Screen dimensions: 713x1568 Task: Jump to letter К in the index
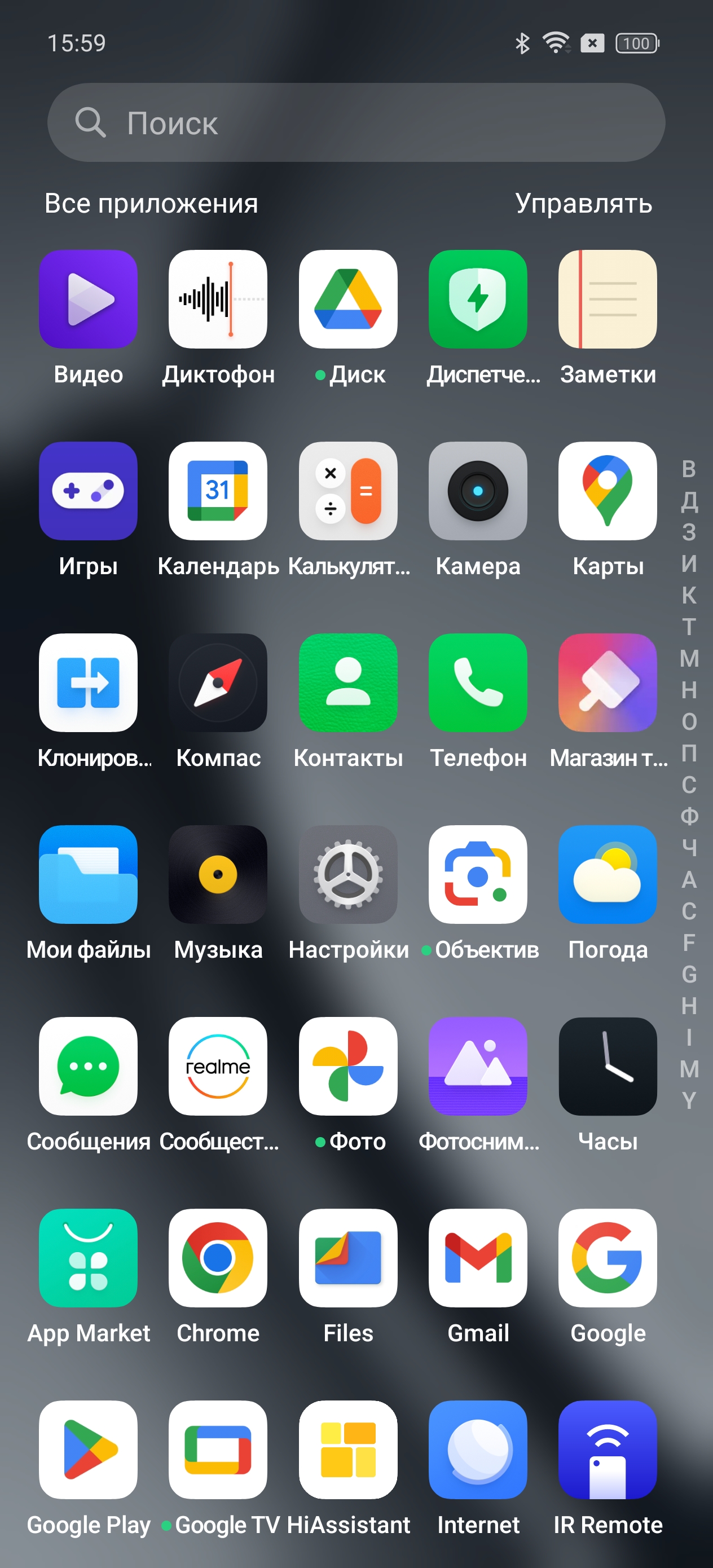[689, 595]
